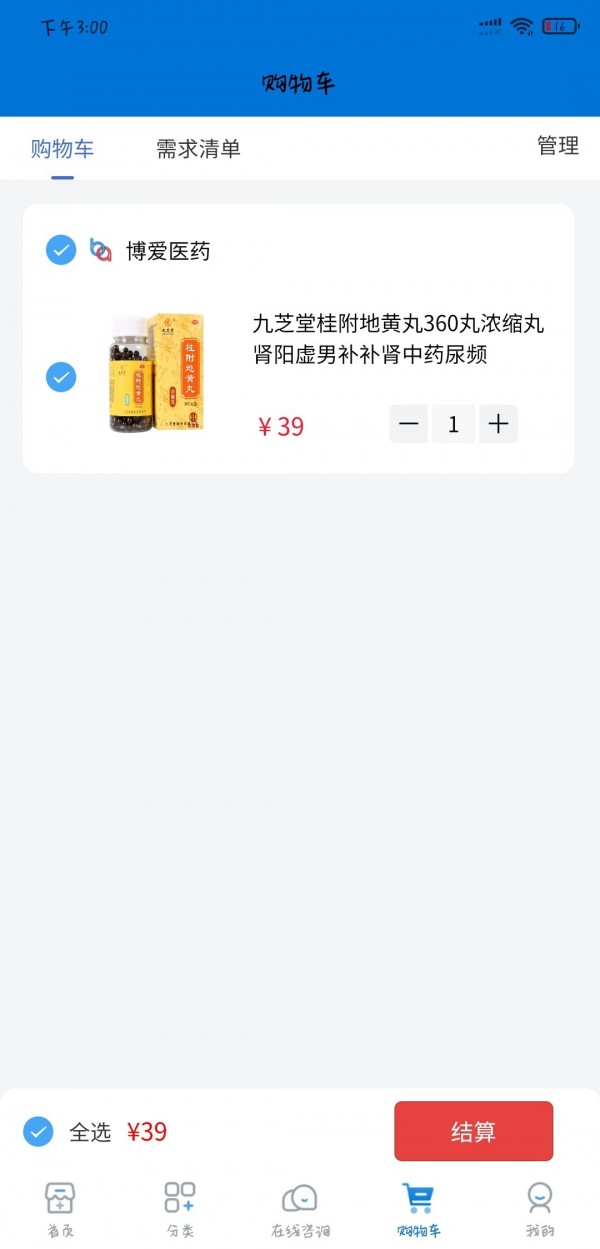Select the 购物车 top tab
The image size is (600, 1249).
point(62,149)
